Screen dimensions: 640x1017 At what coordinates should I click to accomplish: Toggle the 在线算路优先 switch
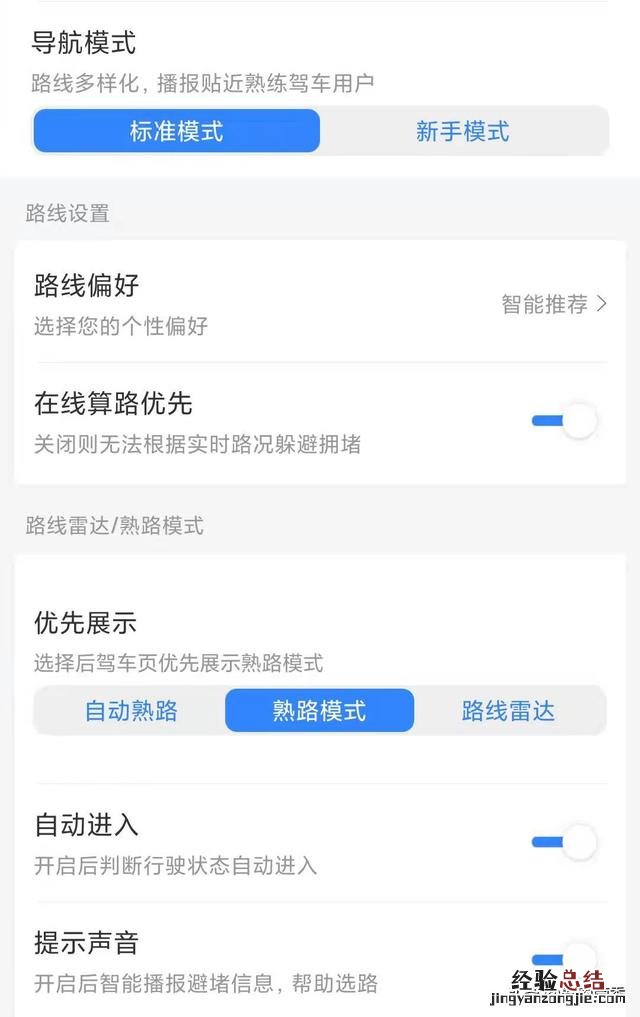click(x=565, y=421)
